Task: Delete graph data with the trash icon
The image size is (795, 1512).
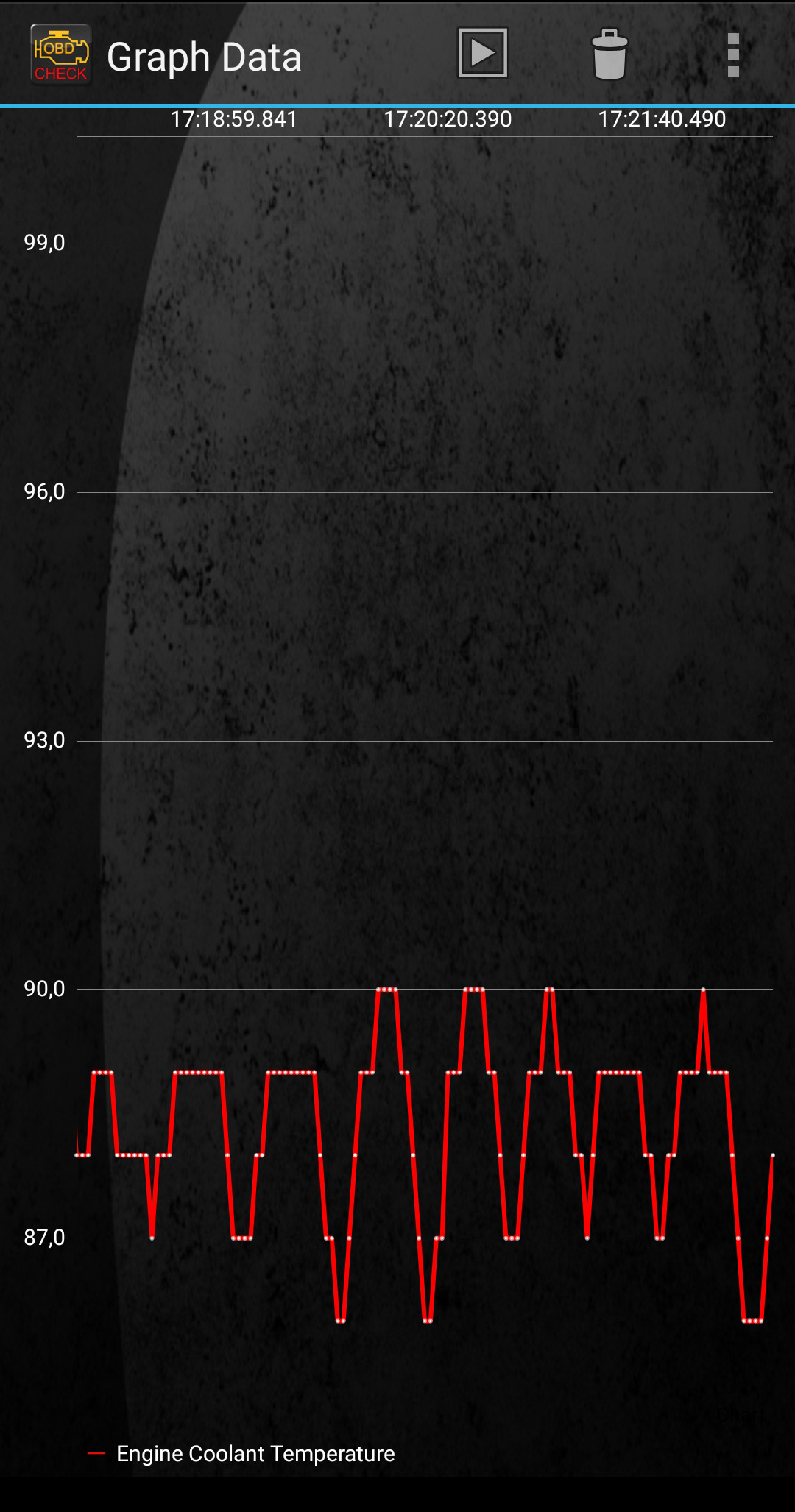Action: coord(609,54)
